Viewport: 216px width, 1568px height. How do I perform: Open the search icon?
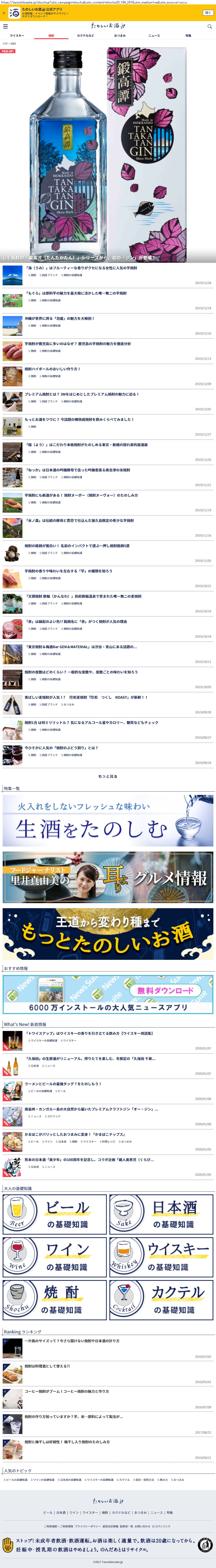coord(210,26)
